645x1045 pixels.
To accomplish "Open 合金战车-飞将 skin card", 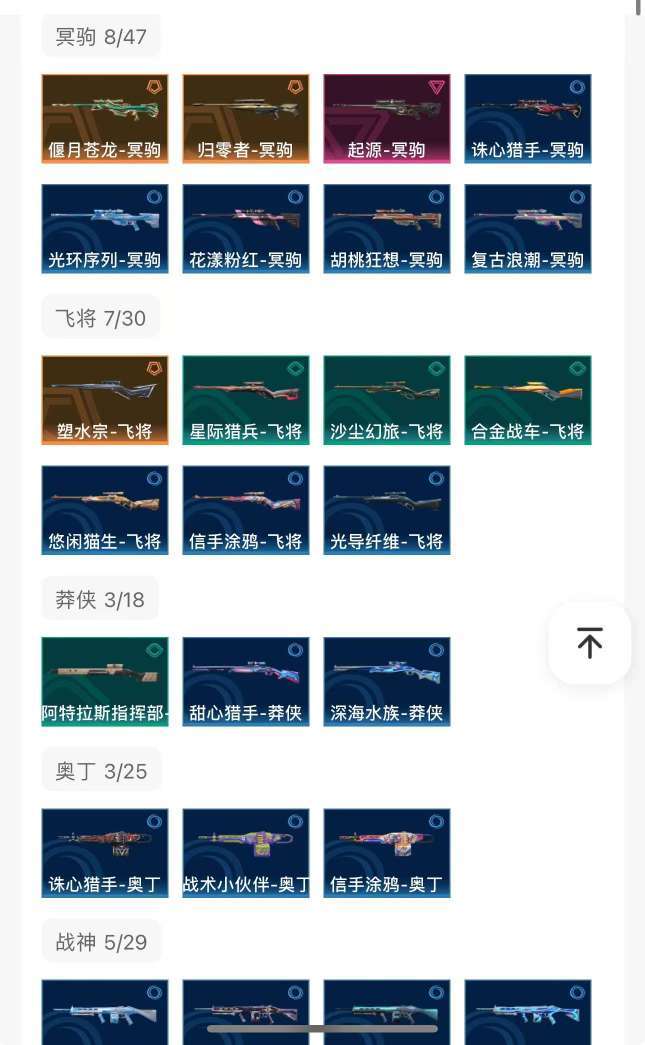I will pos(528,400).
